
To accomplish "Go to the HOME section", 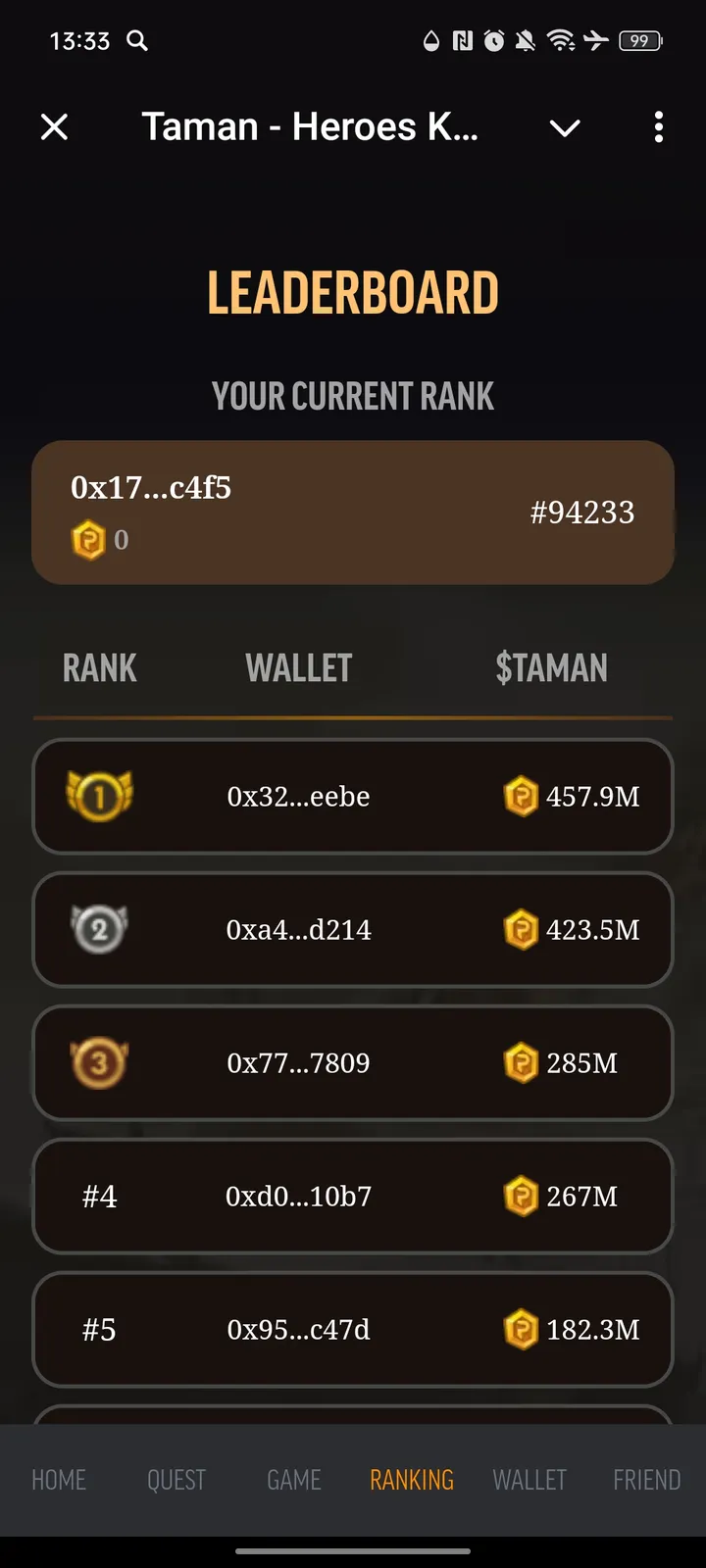I will 59,1481.
